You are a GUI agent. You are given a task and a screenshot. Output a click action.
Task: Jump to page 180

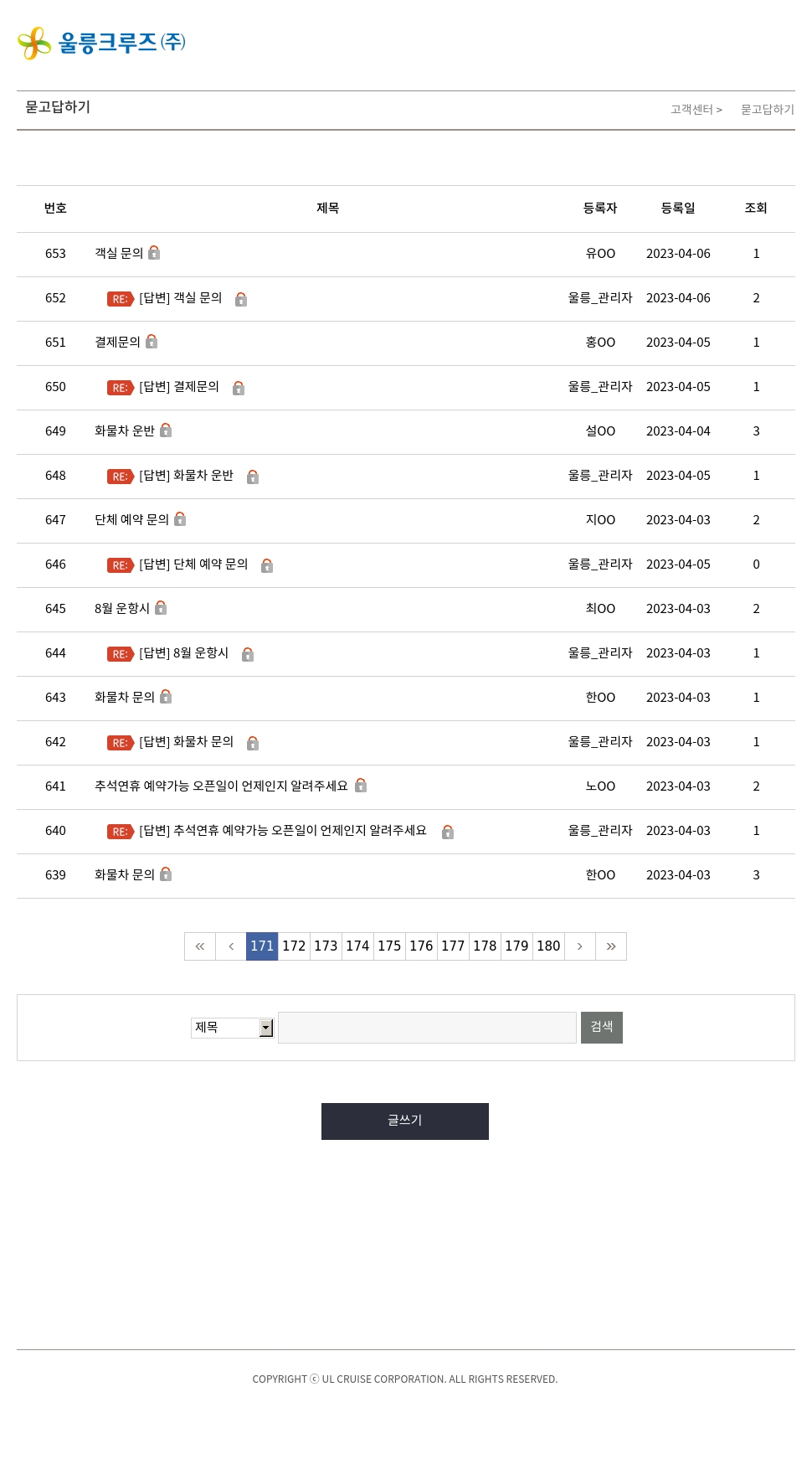[x=548, y=946]
